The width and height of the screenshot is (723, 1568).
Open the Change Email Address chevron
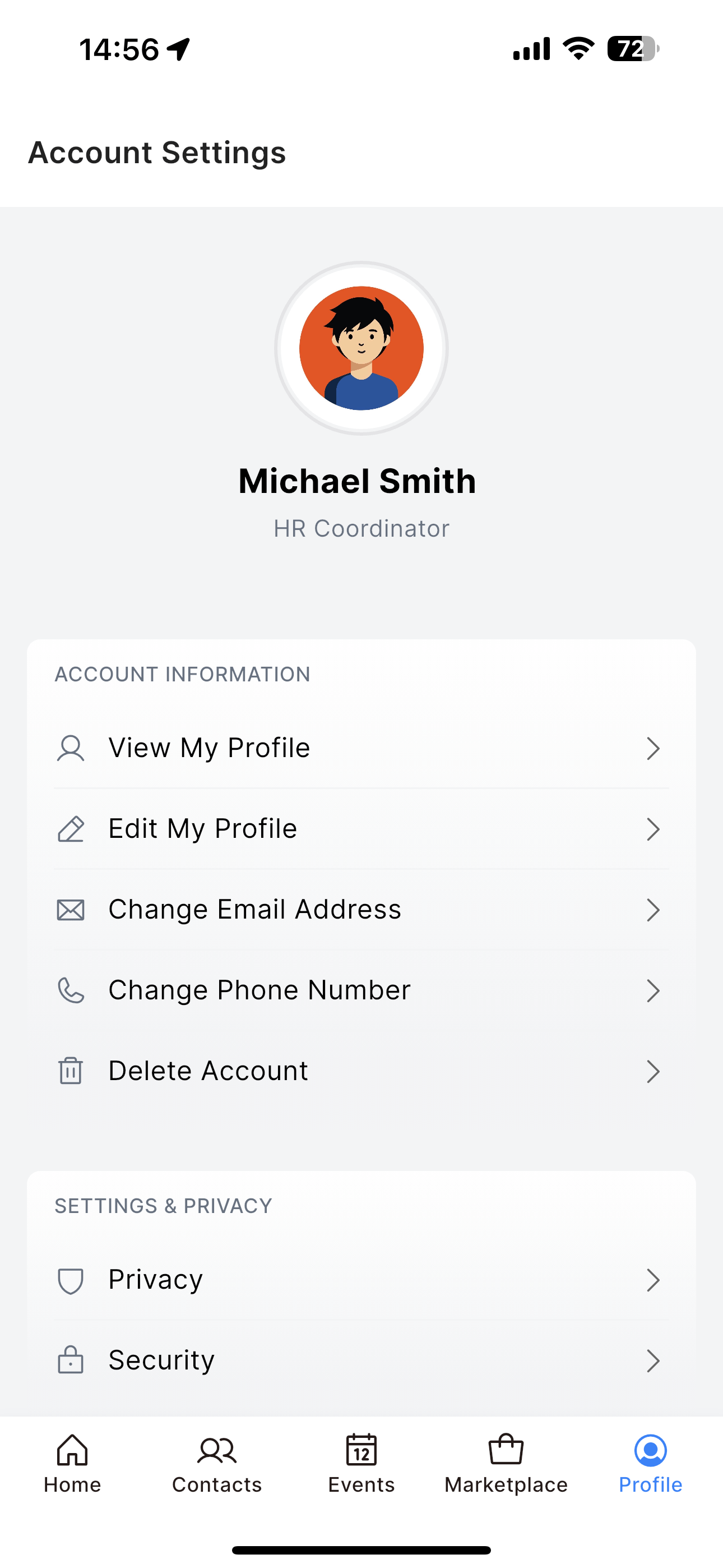tap(652, 910)
